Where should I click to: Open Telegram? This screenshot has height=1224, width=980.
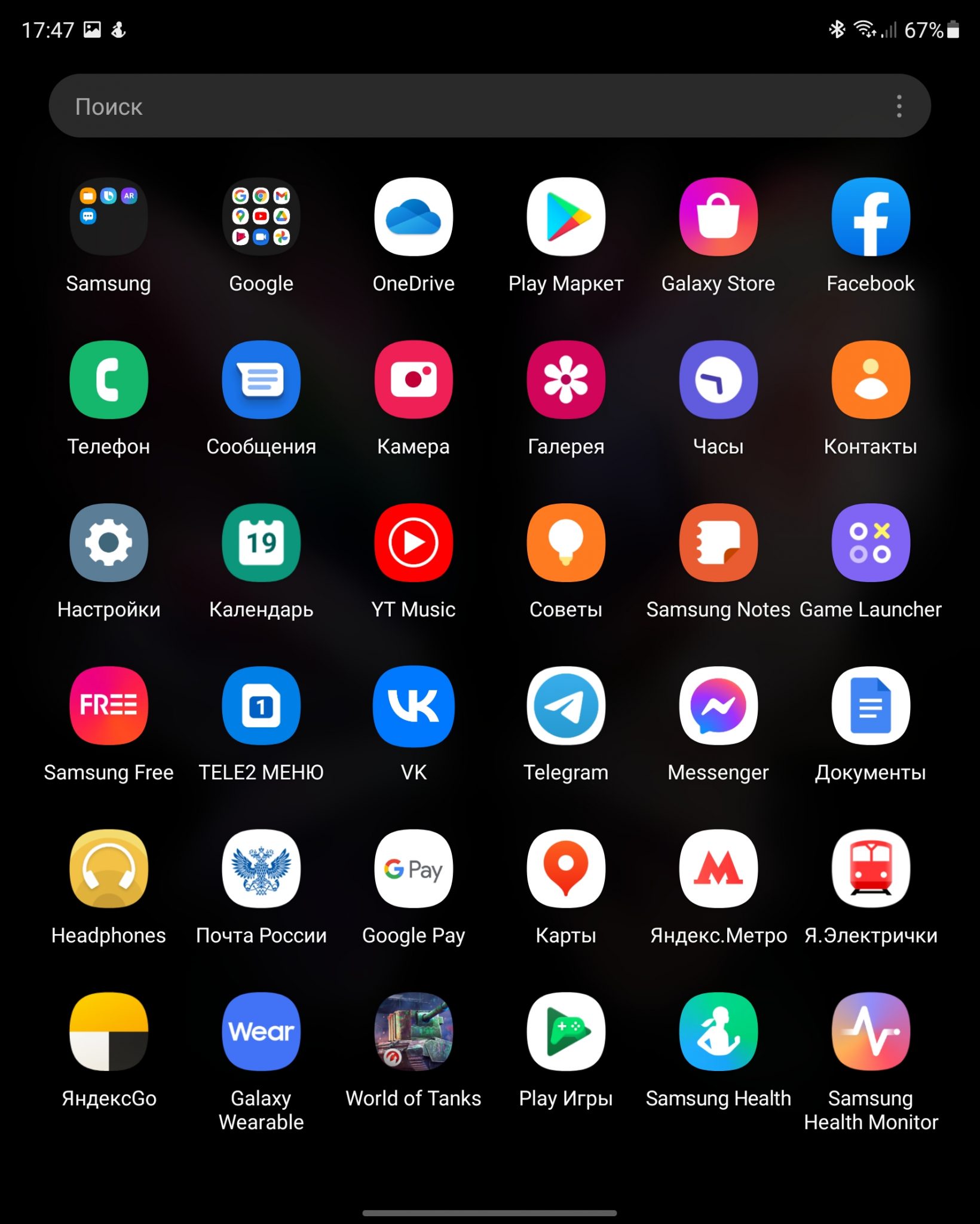click(566, 706)
